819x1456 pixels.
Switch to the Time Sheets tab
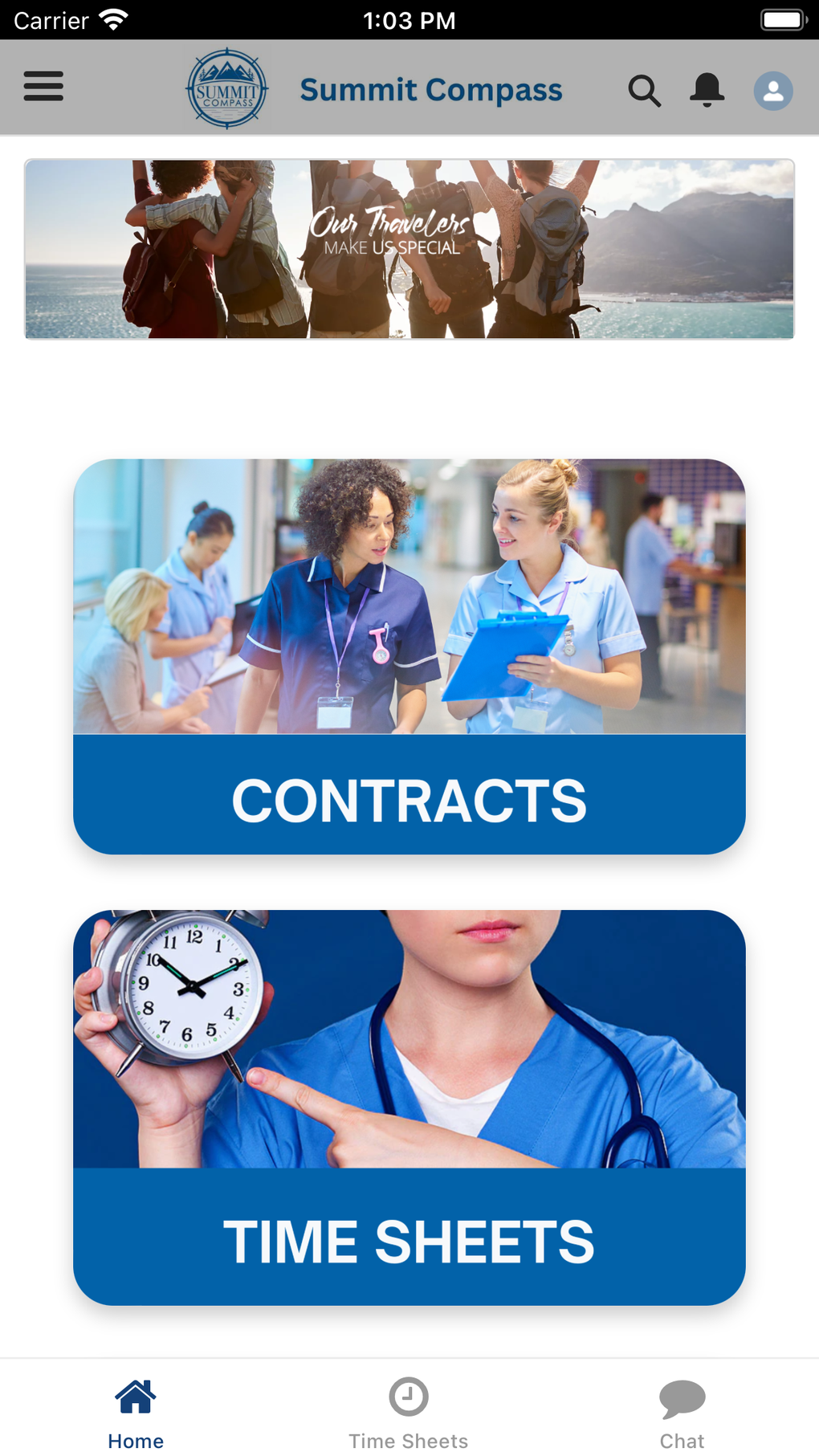(409, 1414)
